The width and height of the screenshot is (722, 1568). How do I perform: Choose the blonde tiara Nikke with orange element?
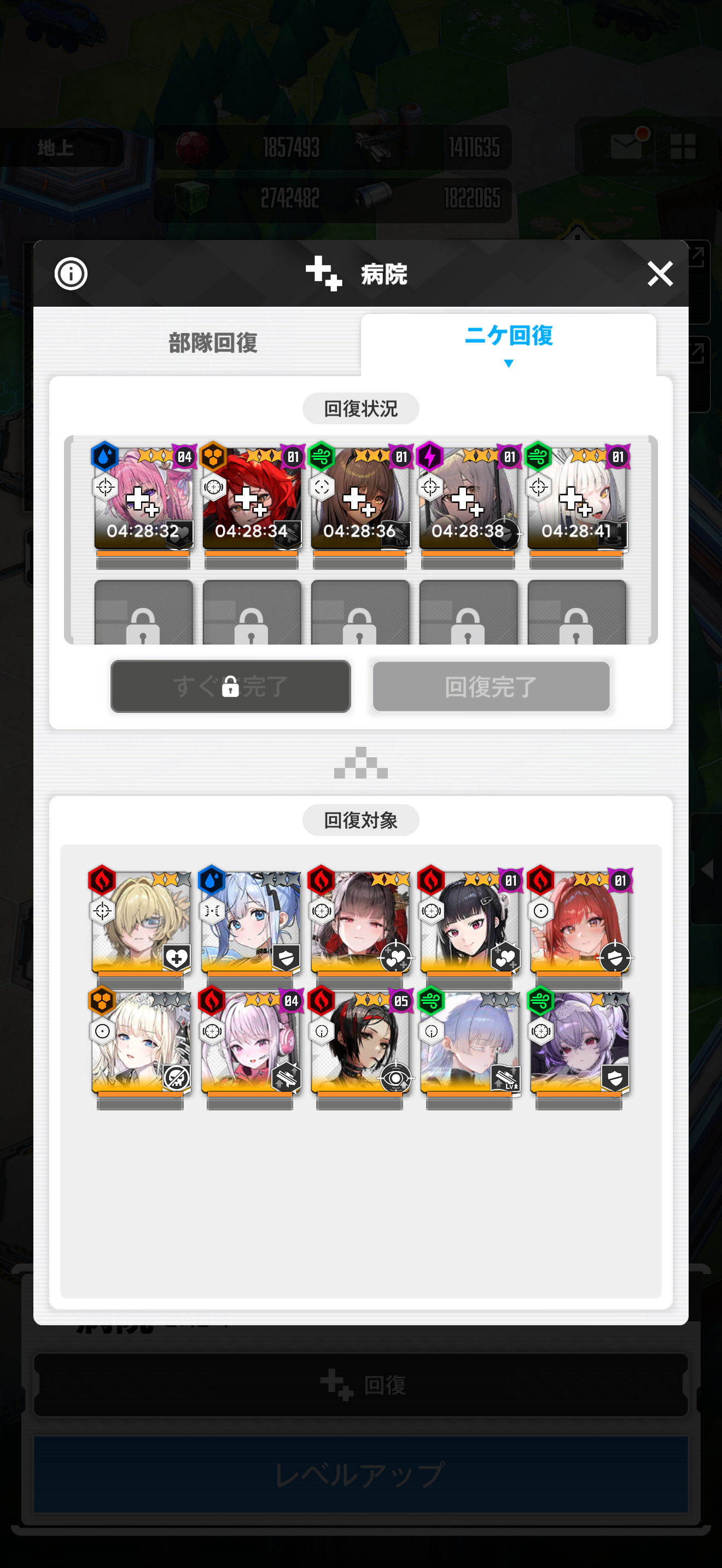click(141, 1042)
